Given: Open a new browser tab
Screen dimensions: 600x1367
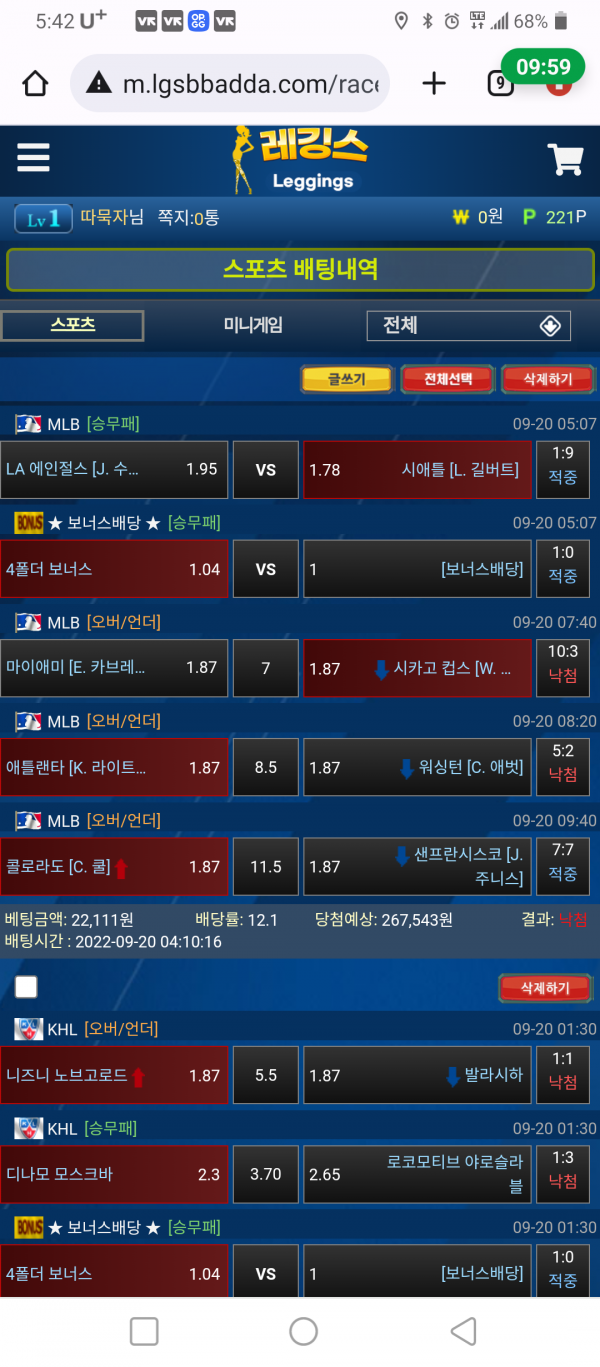Looking at the screenshot, I should point(434,84).
